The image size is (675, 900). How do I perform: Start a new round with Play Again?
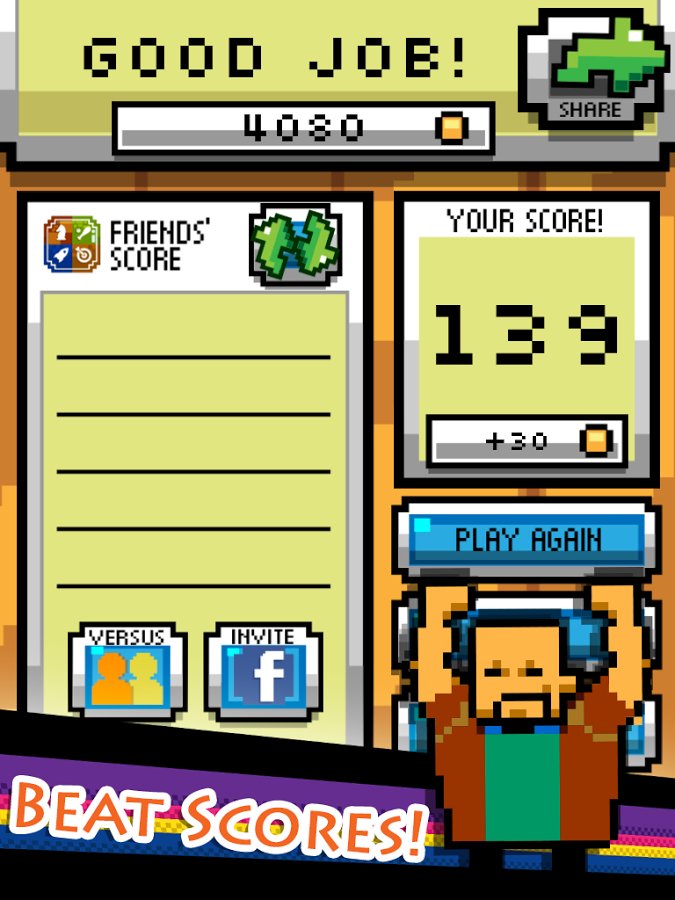[528, 540]
